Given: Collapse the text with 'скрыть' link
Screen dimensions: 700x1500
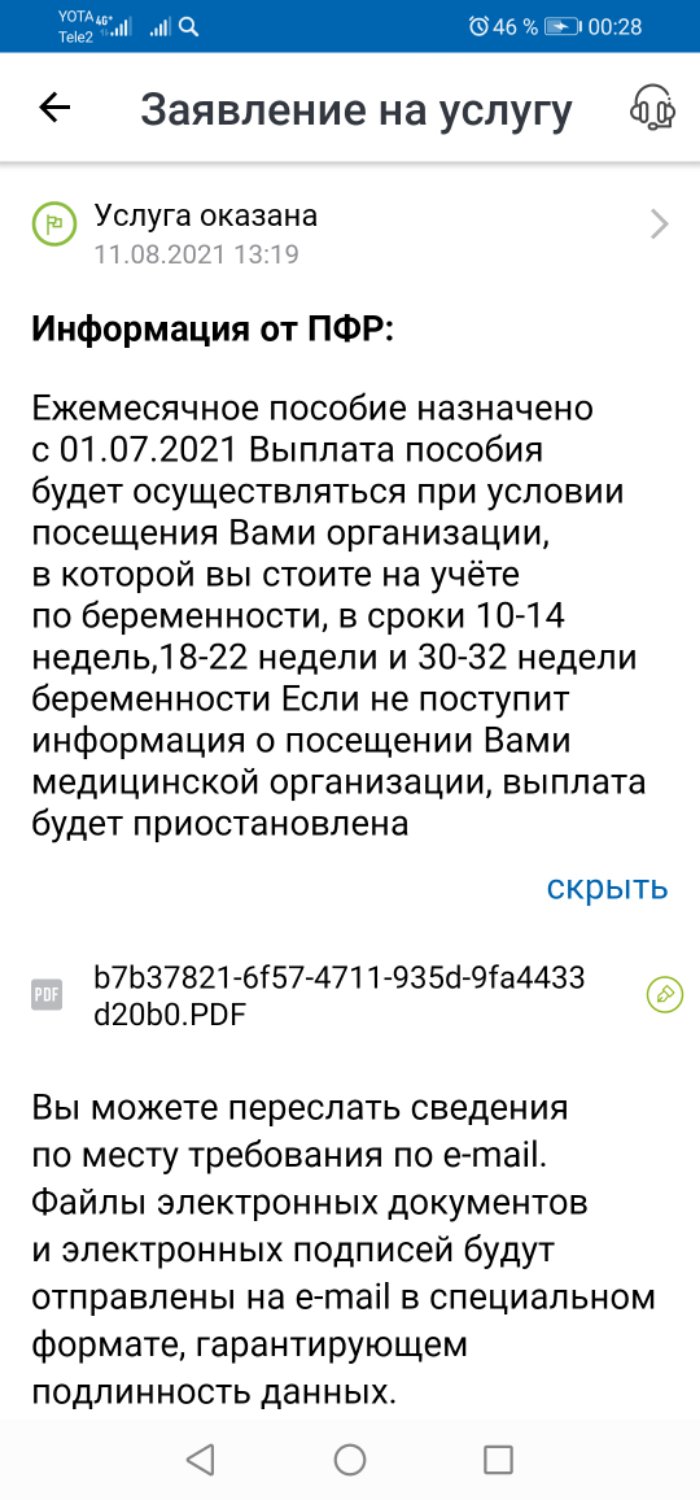Looking at the screenshot, I should (607, 886).
